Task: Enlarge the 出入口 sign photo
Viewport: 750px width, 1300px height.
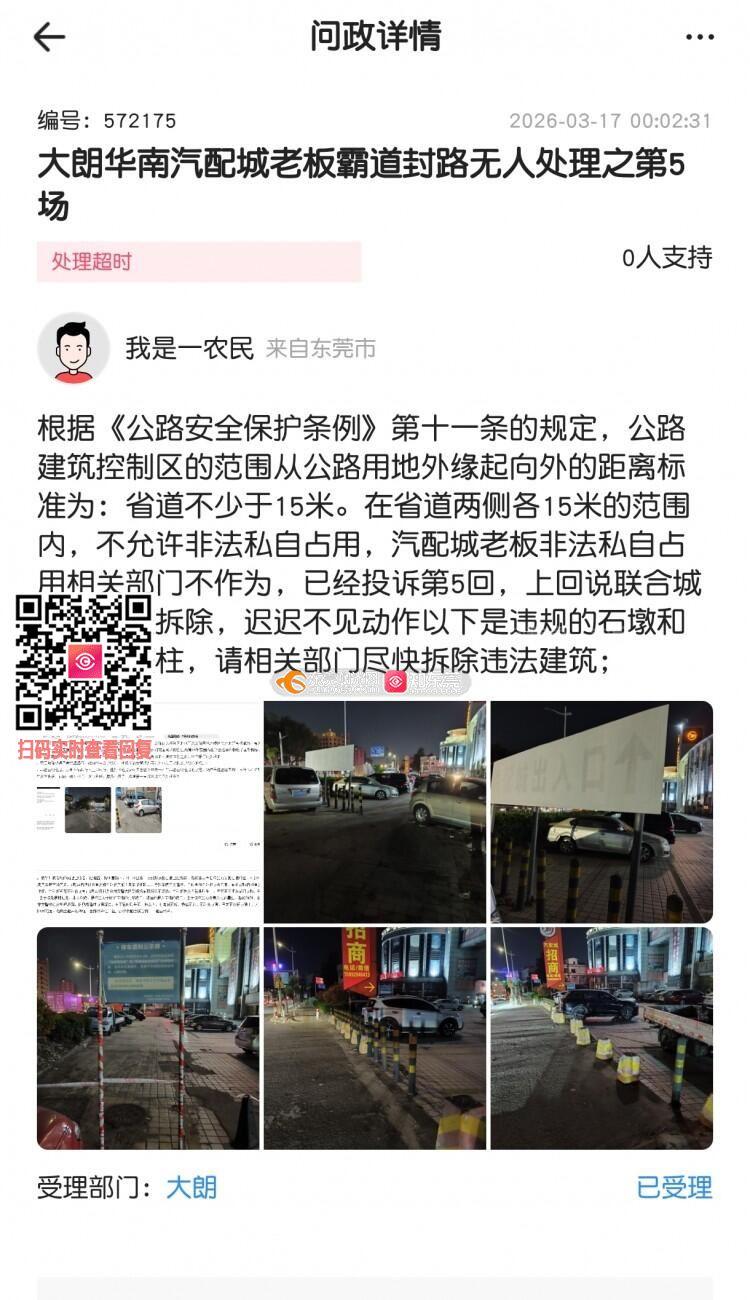Action: coord(601,811)
